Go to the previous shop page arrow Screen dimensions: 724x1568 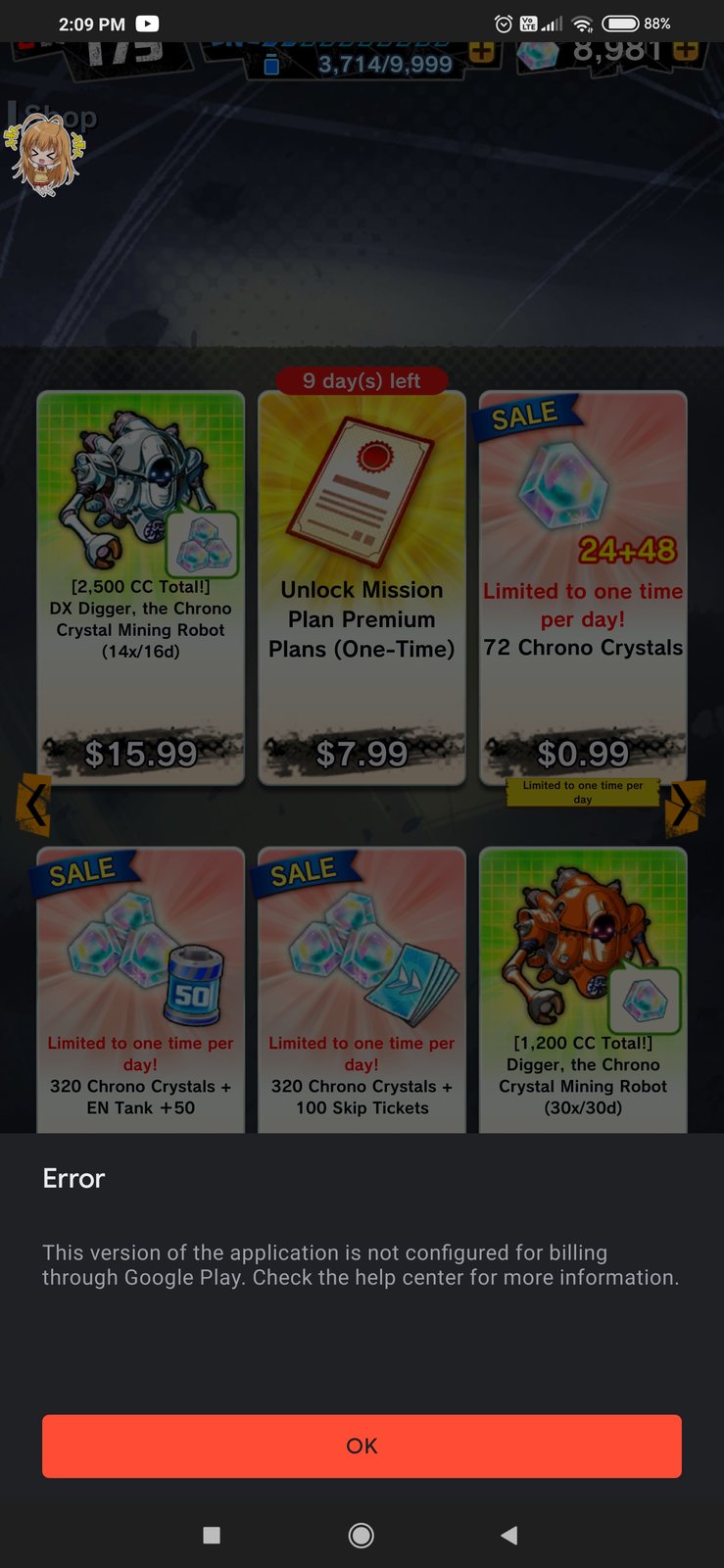[33, 804]
